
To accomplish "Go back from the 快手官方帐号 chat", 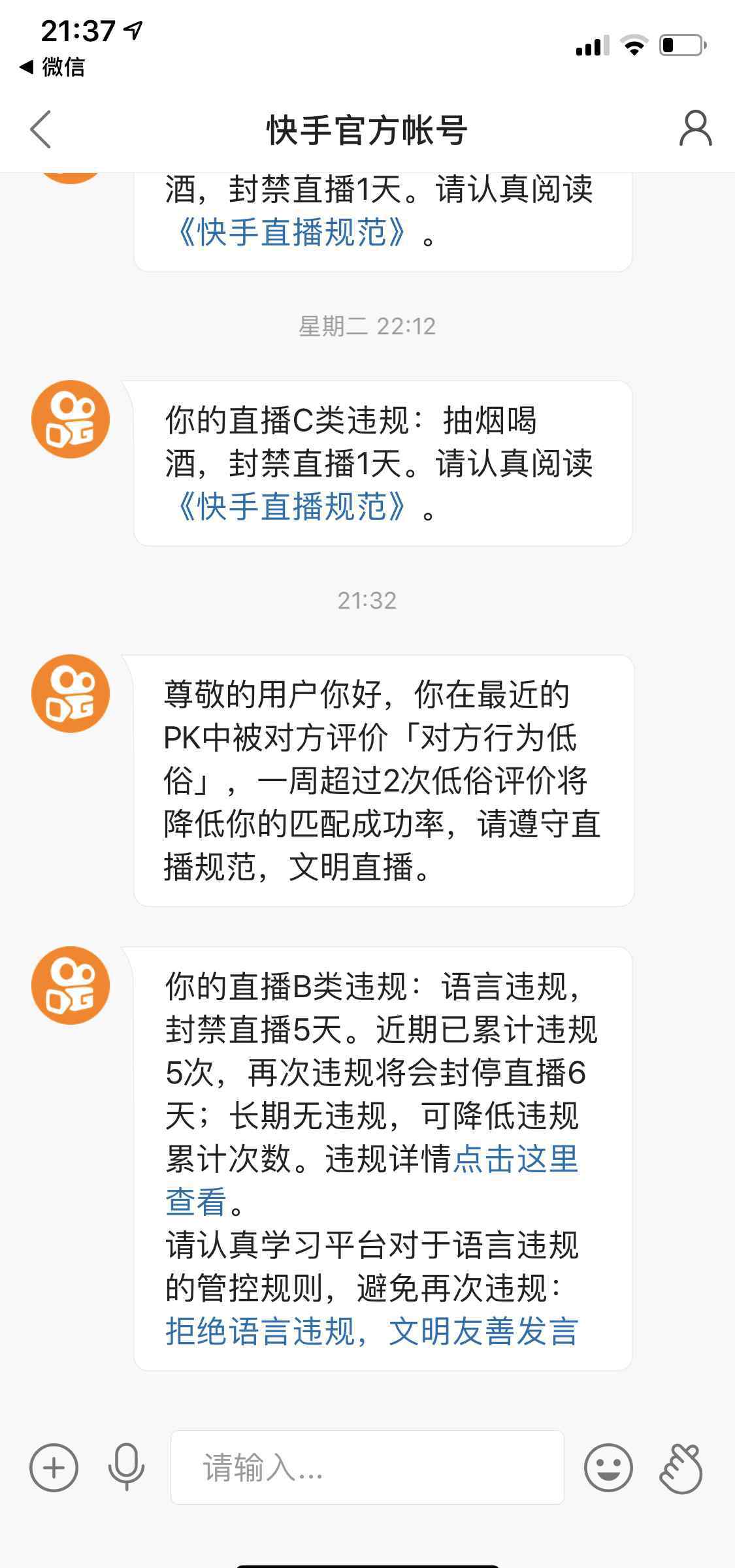I will pyautogui.click(x=41, y=129).
